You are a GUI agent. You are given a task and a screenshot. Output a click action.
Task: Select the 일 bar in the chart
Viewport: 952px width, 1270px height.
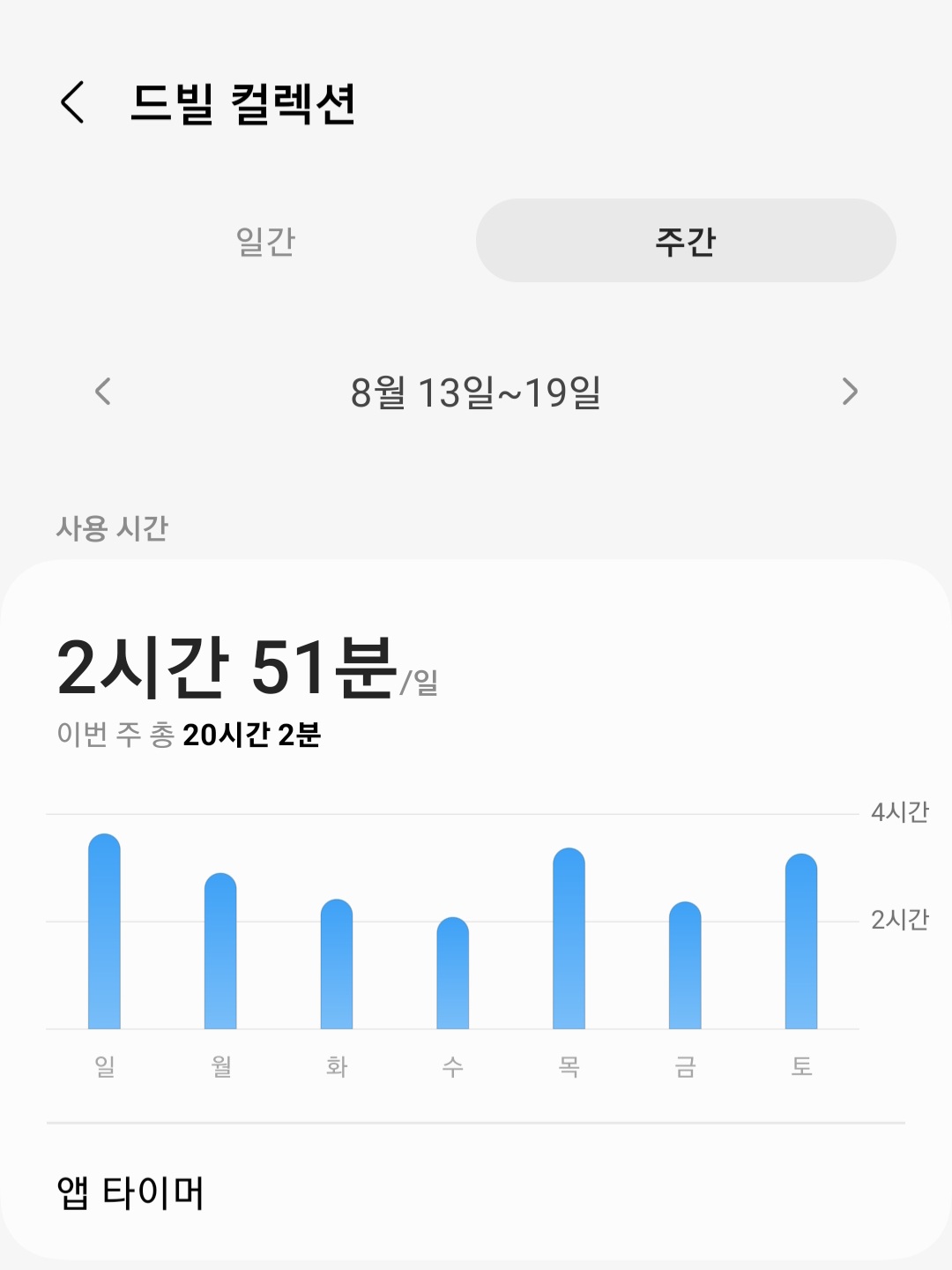click(104, 933)
